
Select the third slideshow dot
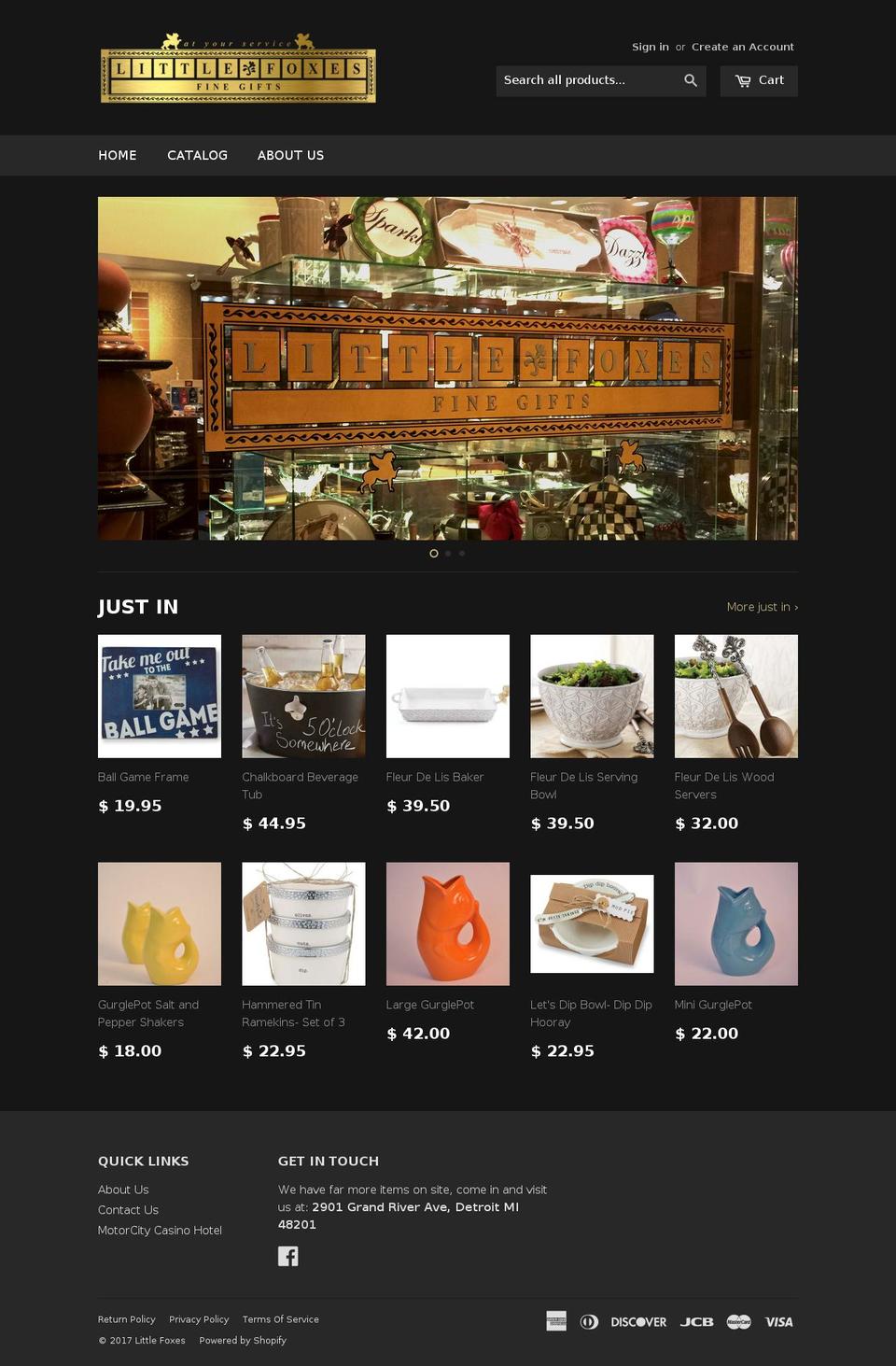462,553
